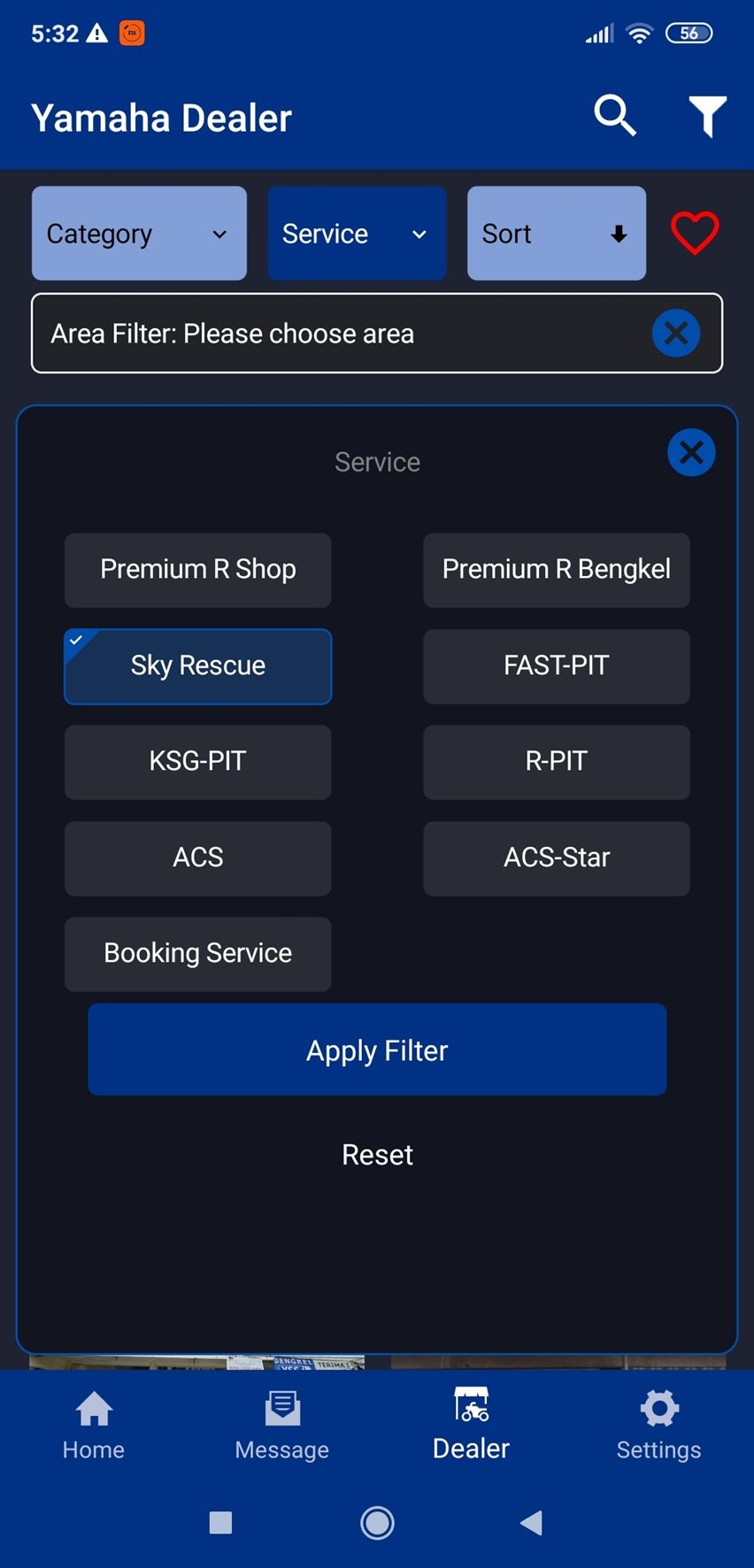Tap the Apply Filter button
The width and height of the screenshot is (754, 1568).
click(377, 1049)
